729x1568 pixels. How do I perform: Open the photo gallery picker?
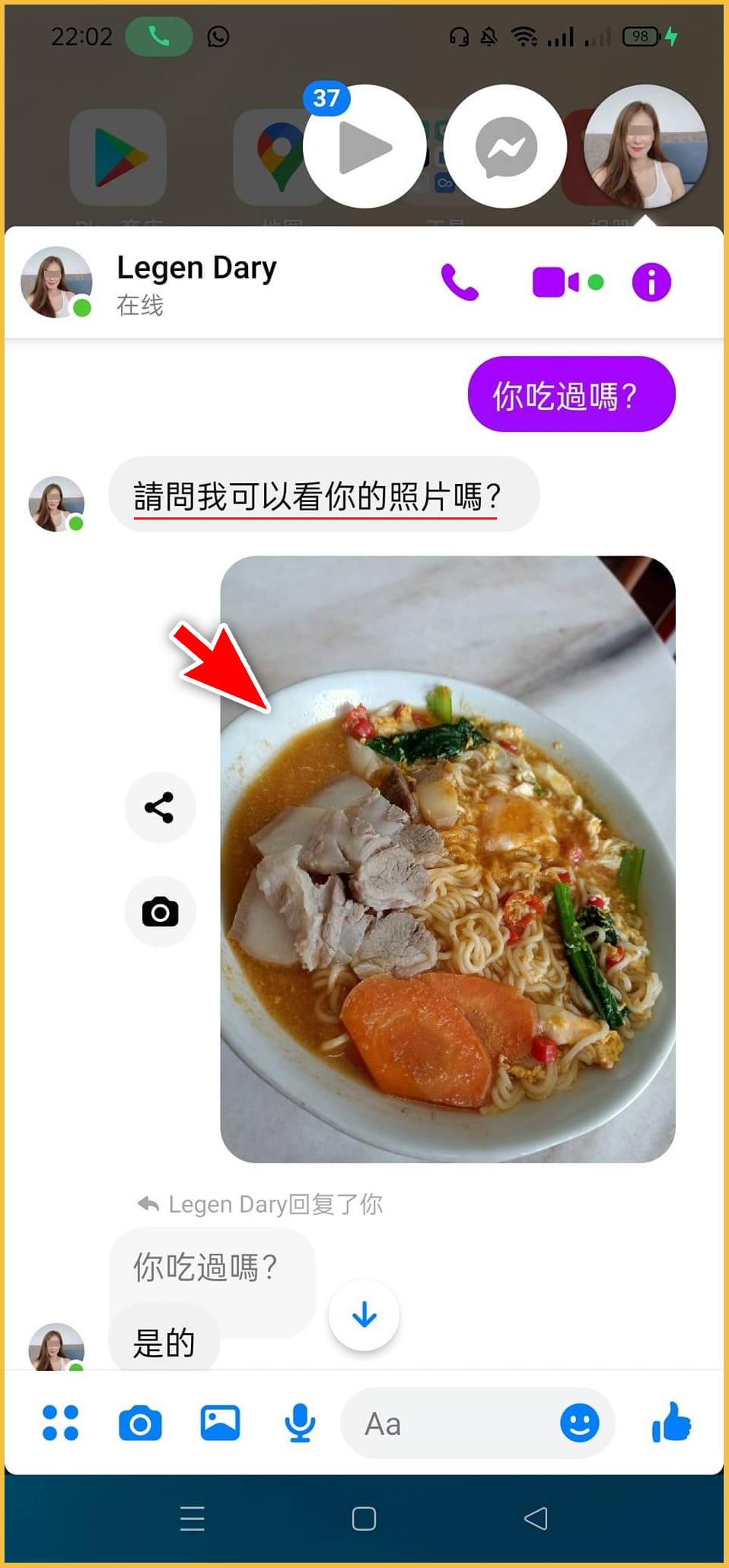tap(220, 1423)
